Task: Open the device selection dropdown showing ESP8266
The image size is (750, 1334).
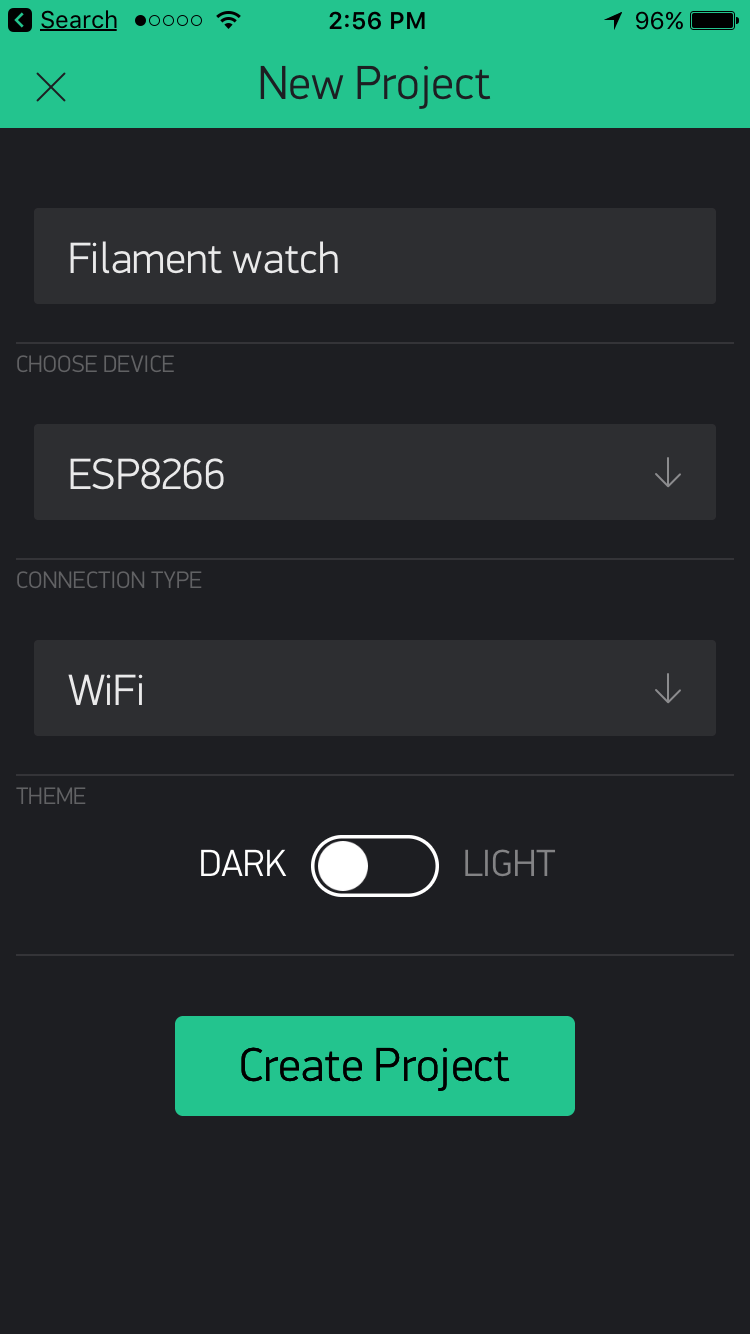Action: tap(375, 472)
